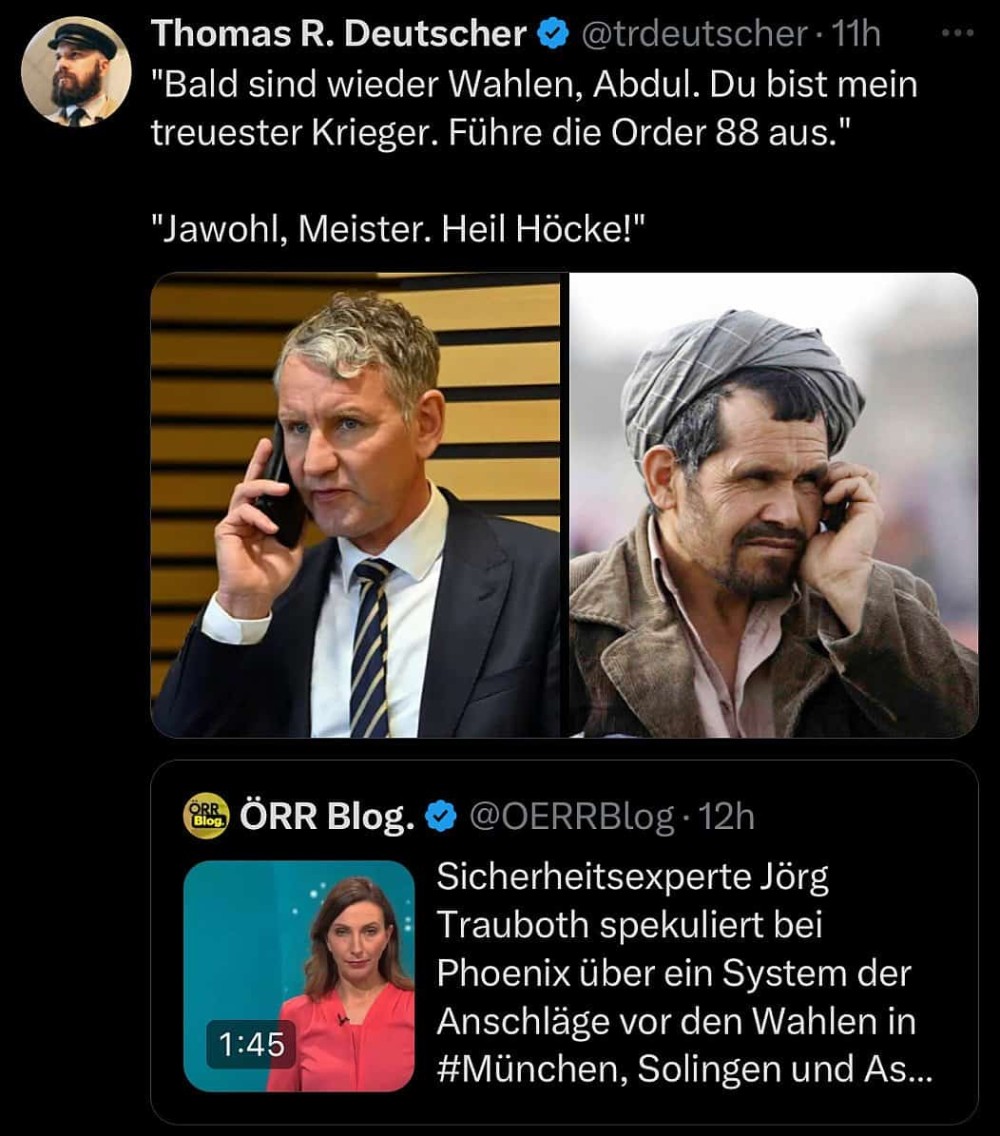The width and height of the screenshot is (1000, 1136).
Task: Open the right photo of man with turban
Action: [773, 505]
